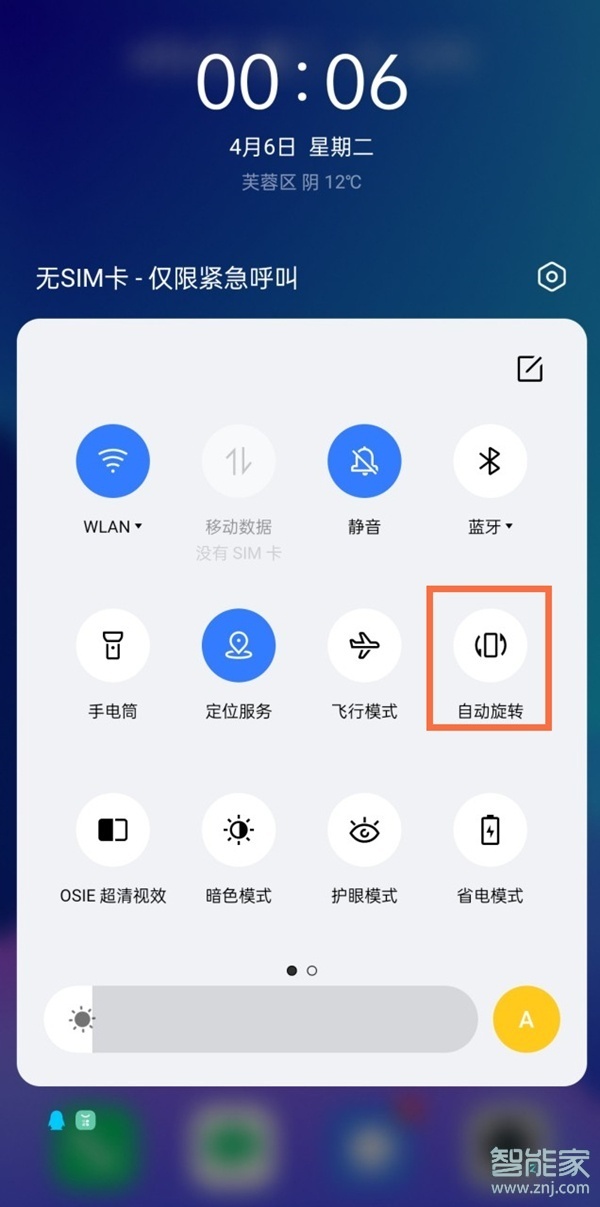Open settings via the gear icon
This screenshot has height=1207, width=600.
click(552, 277)
